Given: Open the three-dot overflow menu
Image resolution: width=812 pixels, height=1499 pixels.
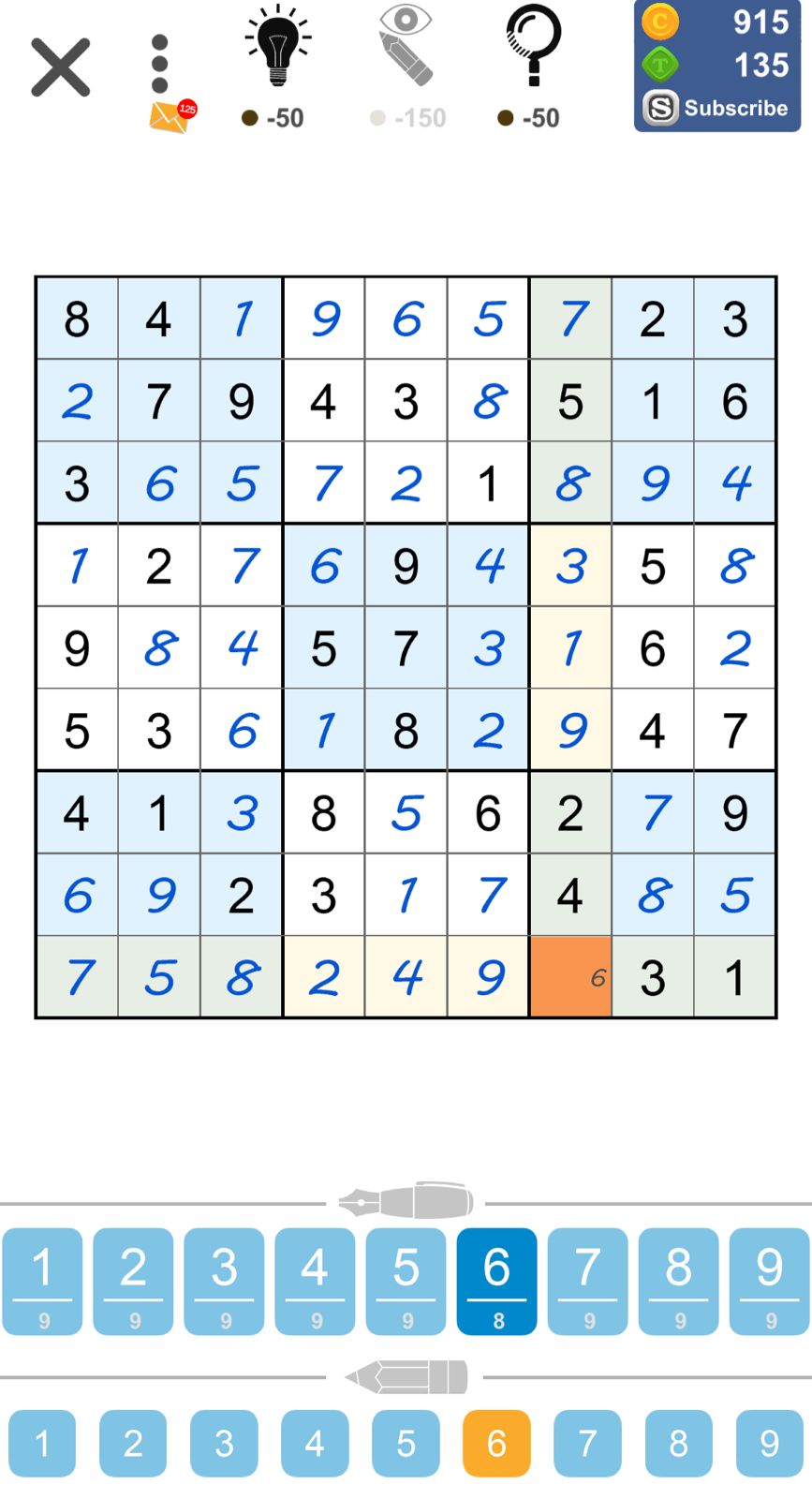Looking at the screenshot, I should (160, 66).
